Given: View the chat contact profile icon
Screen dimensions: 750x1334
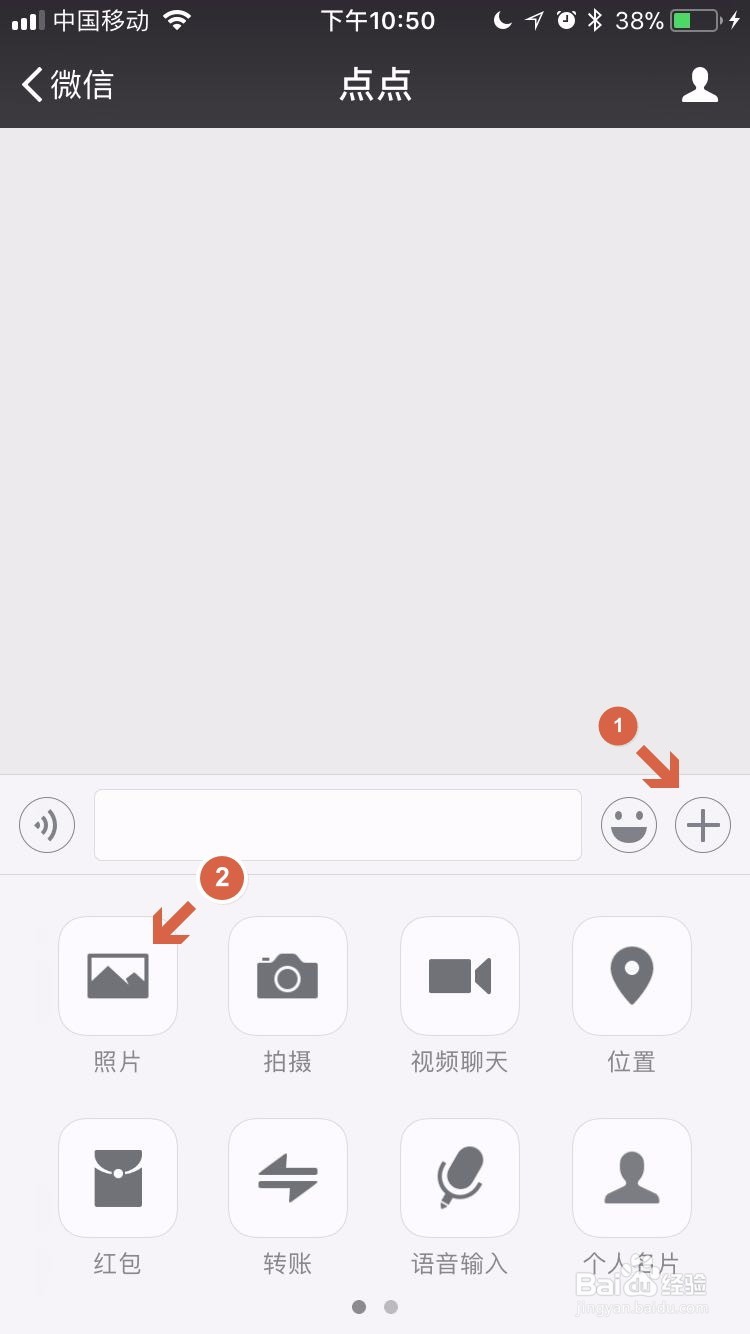Looking at the screenshot, I should (700, 86).
